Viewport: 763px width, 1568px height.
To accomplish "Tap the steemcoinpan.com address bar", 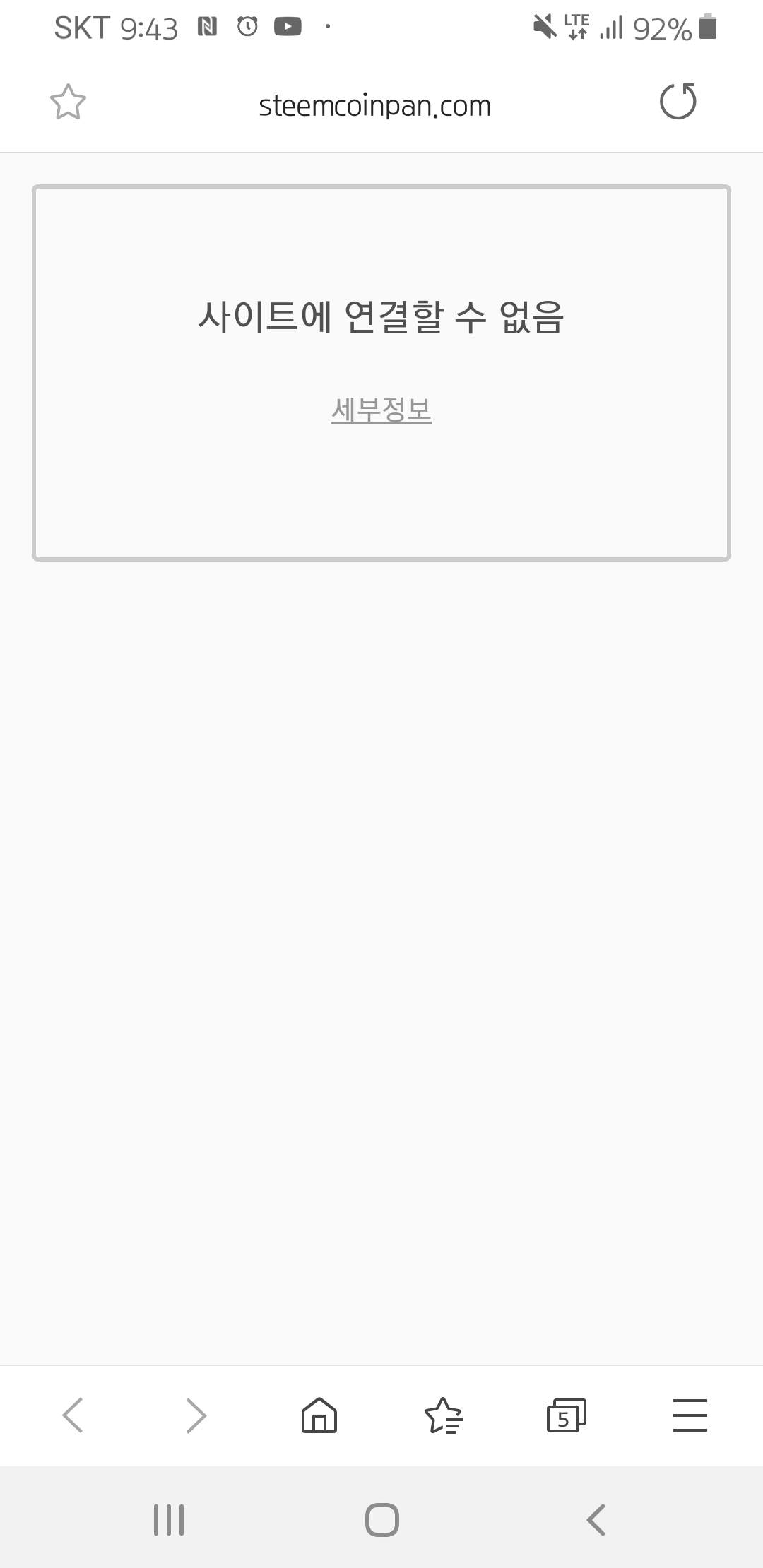I will click(x=374, y=106).
